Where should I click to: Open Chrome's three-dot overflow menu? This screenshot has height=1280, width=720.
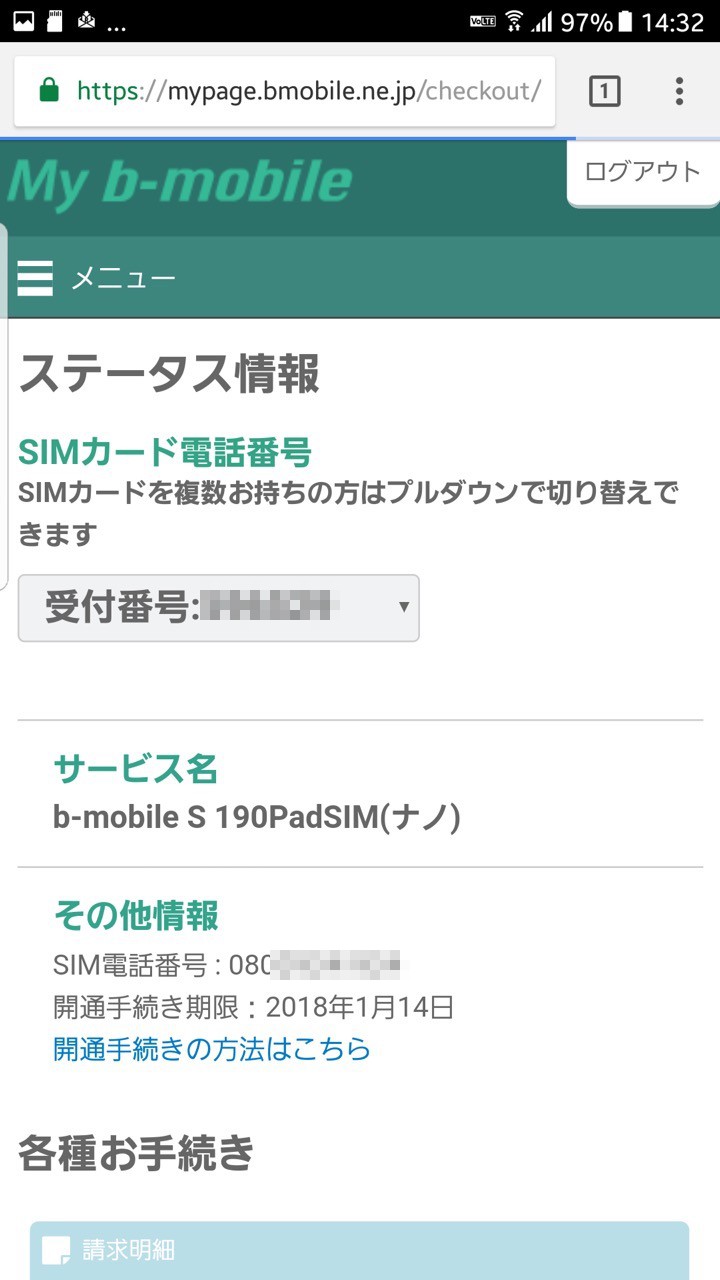pos(679,92)
